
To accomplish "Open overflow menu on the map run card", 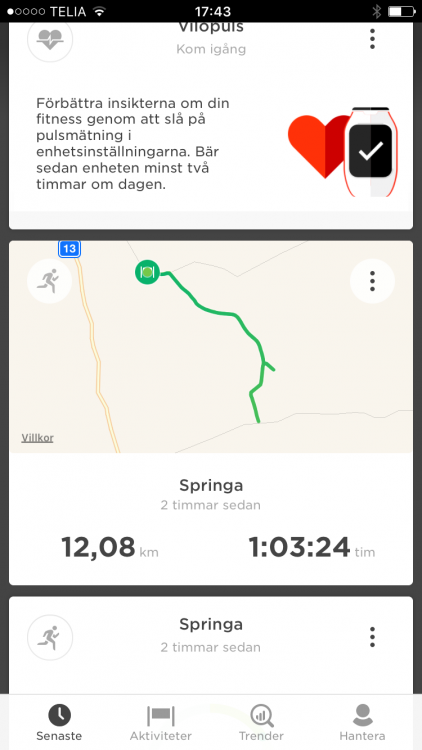I will (372, 281).
